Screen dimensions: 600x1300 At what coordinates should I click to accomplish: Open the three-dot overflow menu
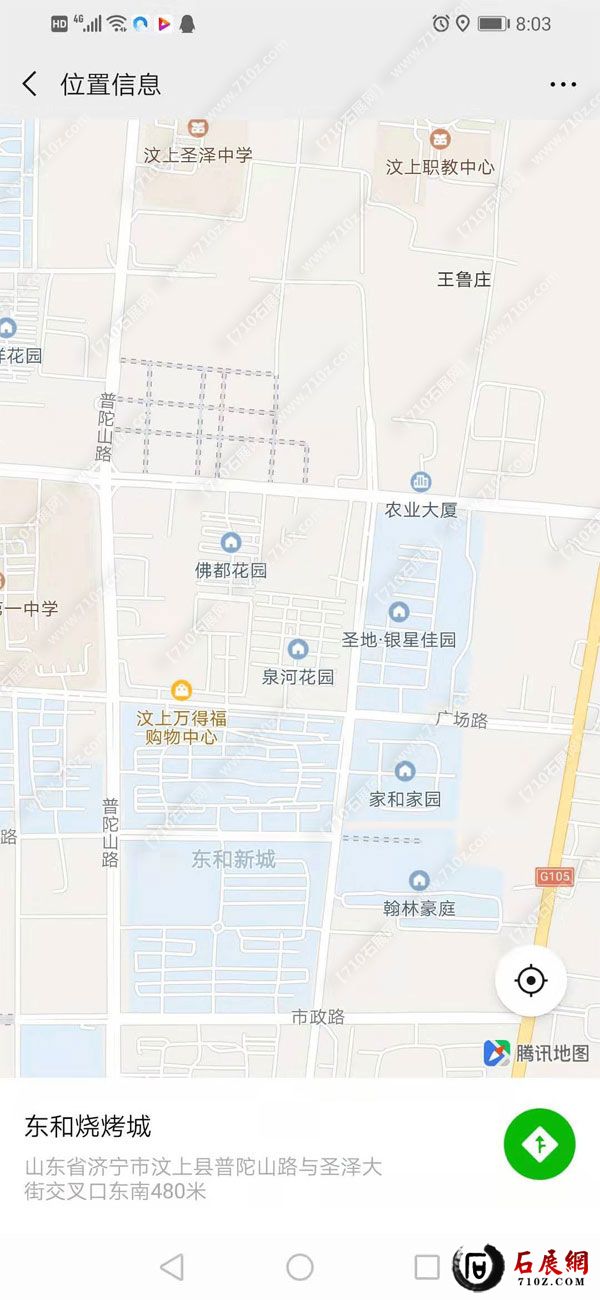tap(563, 85)
